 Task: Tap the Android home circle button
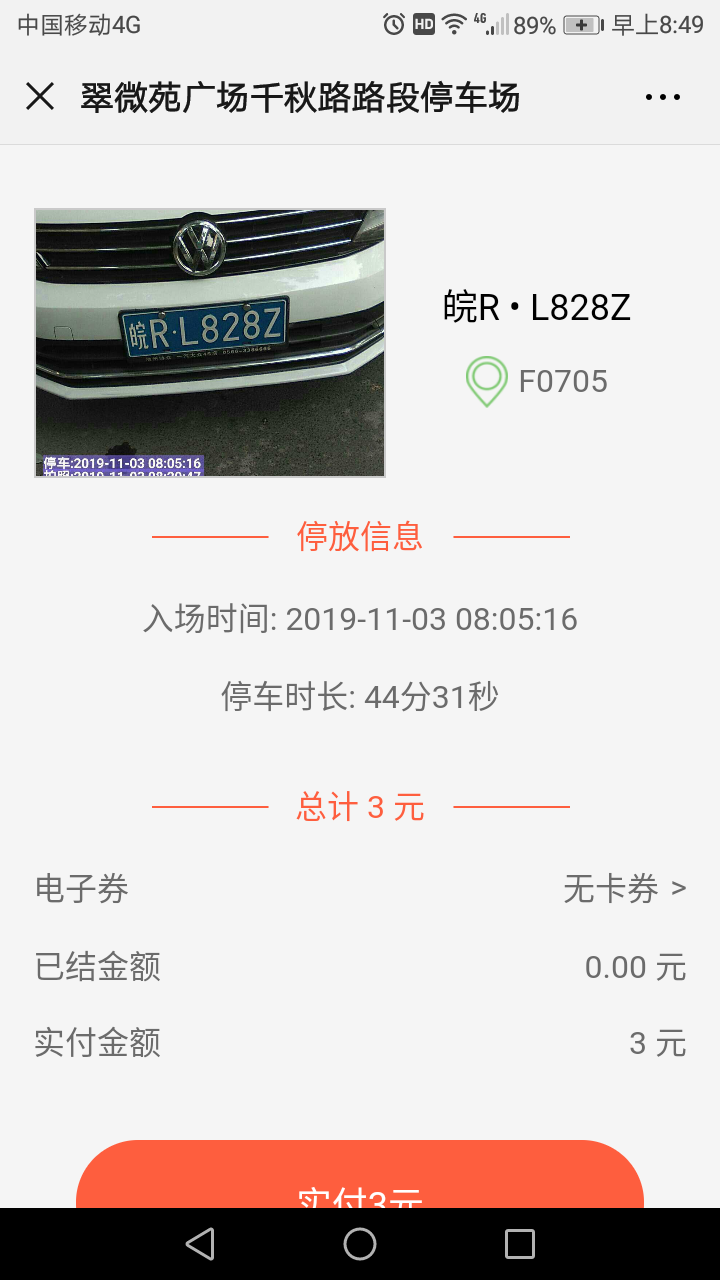(360, 1243)
